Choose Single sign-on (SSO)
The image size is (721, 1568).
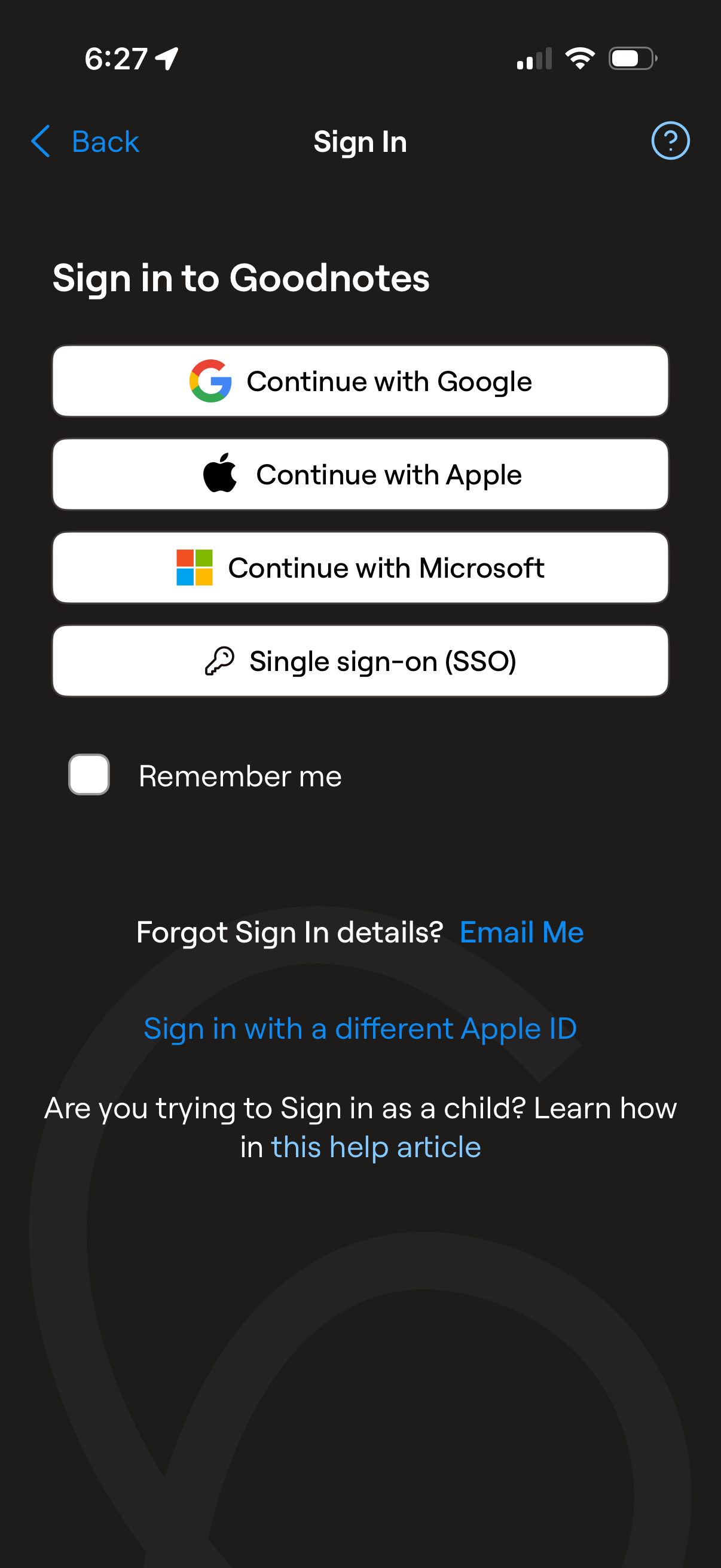(360, 660)
